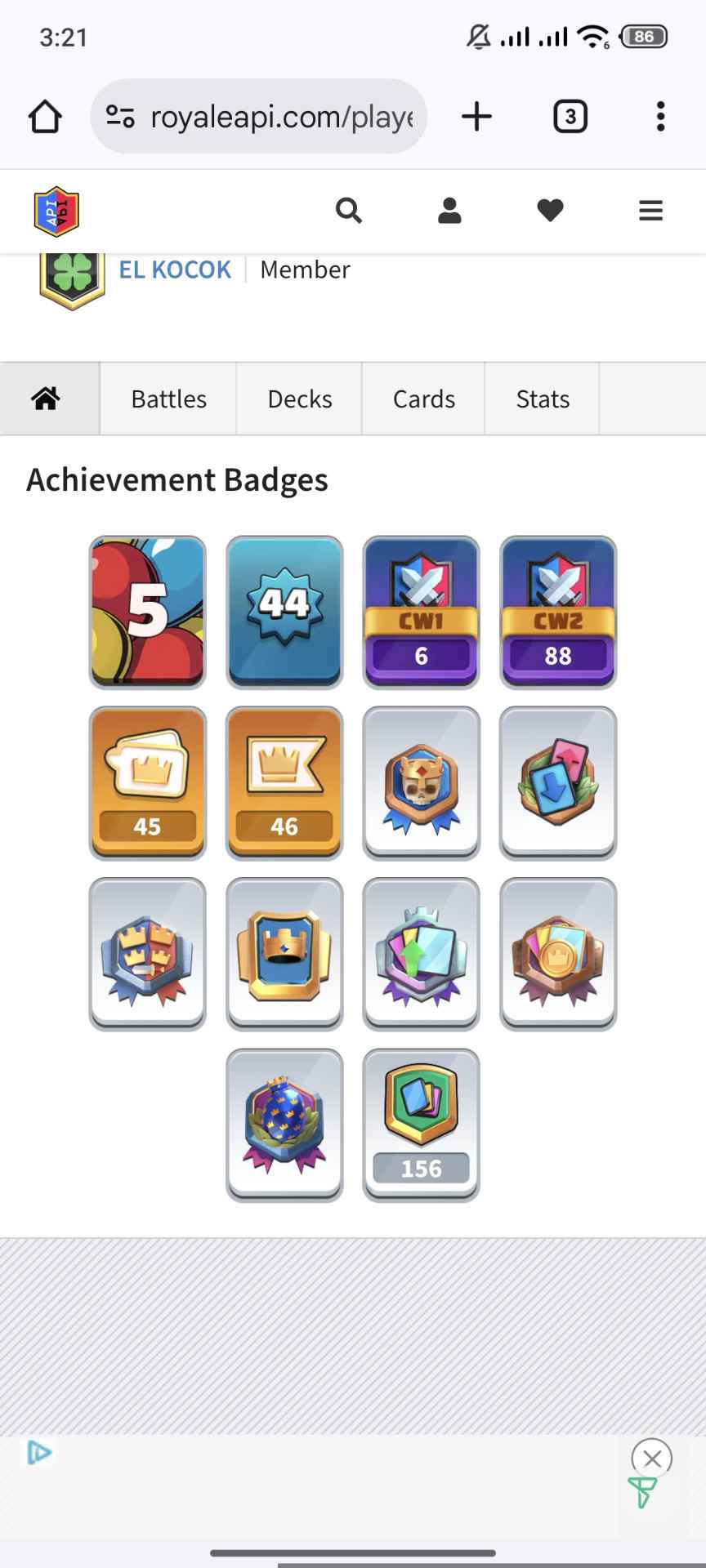Go to the RoyaleAPI logo homepage

coord(56,212)
